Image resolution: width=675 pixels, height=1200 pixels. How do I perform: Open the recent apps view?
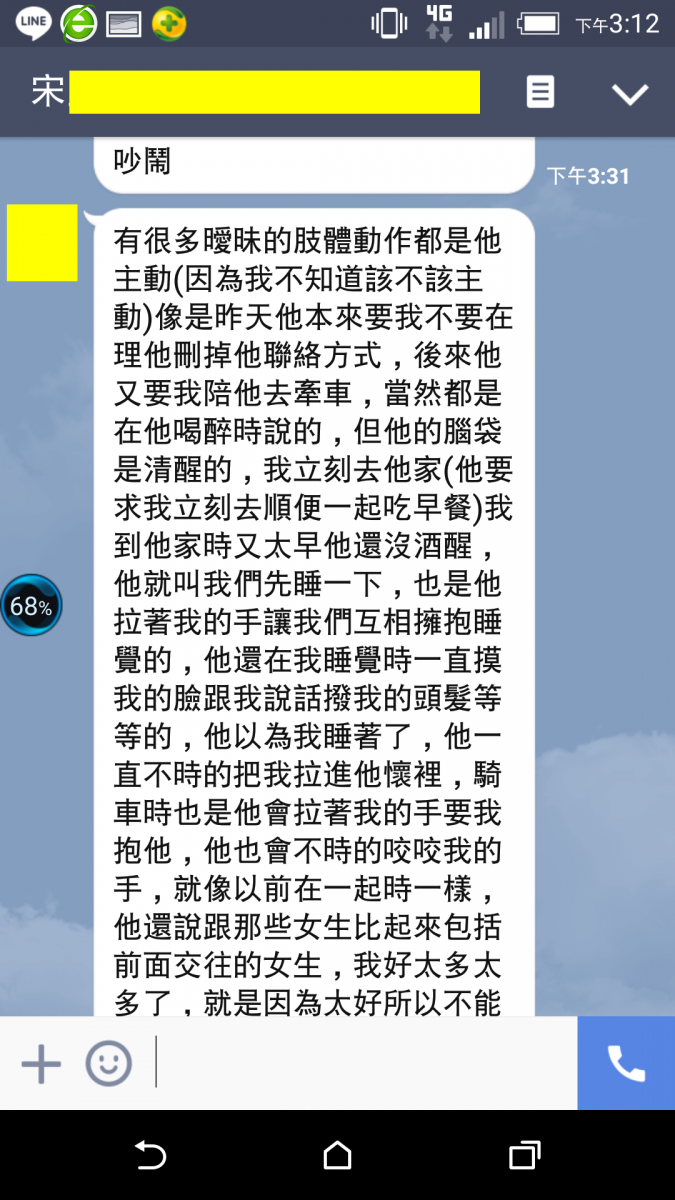coord(524,1156)
